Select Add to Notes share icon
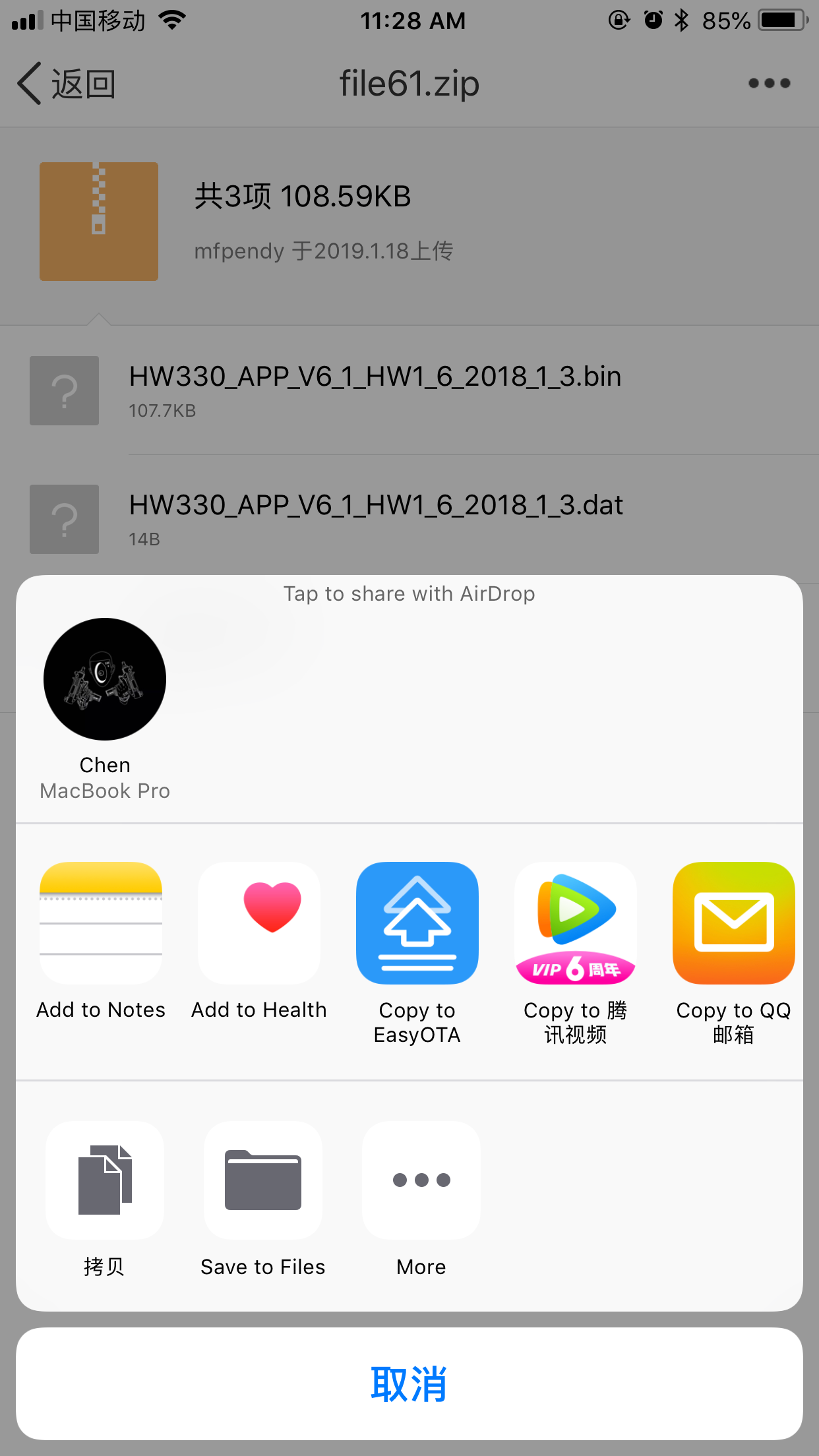The height and width of the screenshot is (1456, 819). 100,923
